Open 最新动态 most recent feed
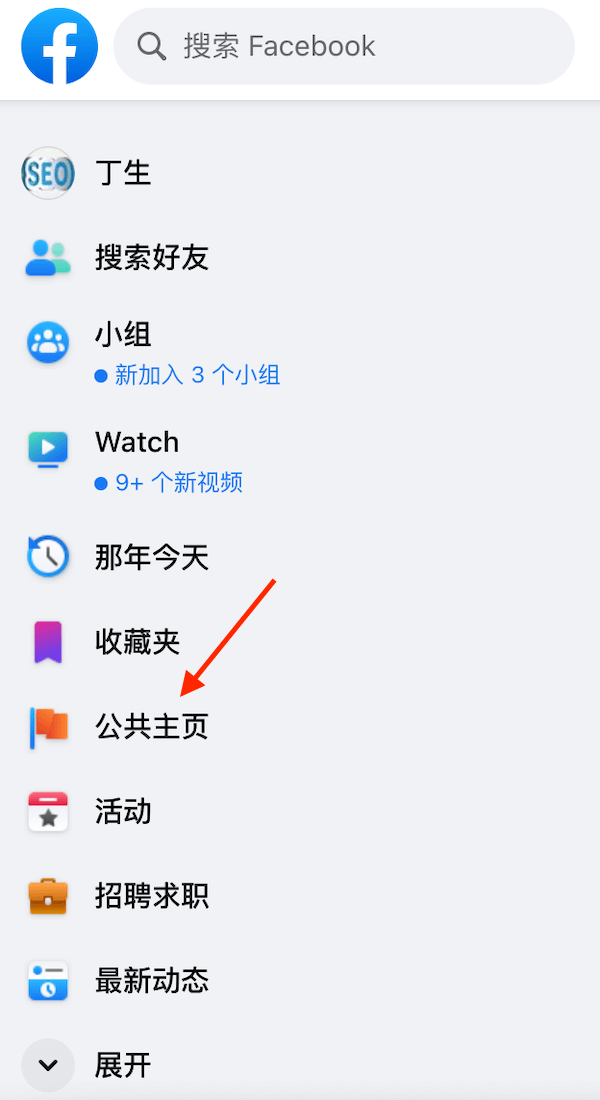 coord(150,980)
